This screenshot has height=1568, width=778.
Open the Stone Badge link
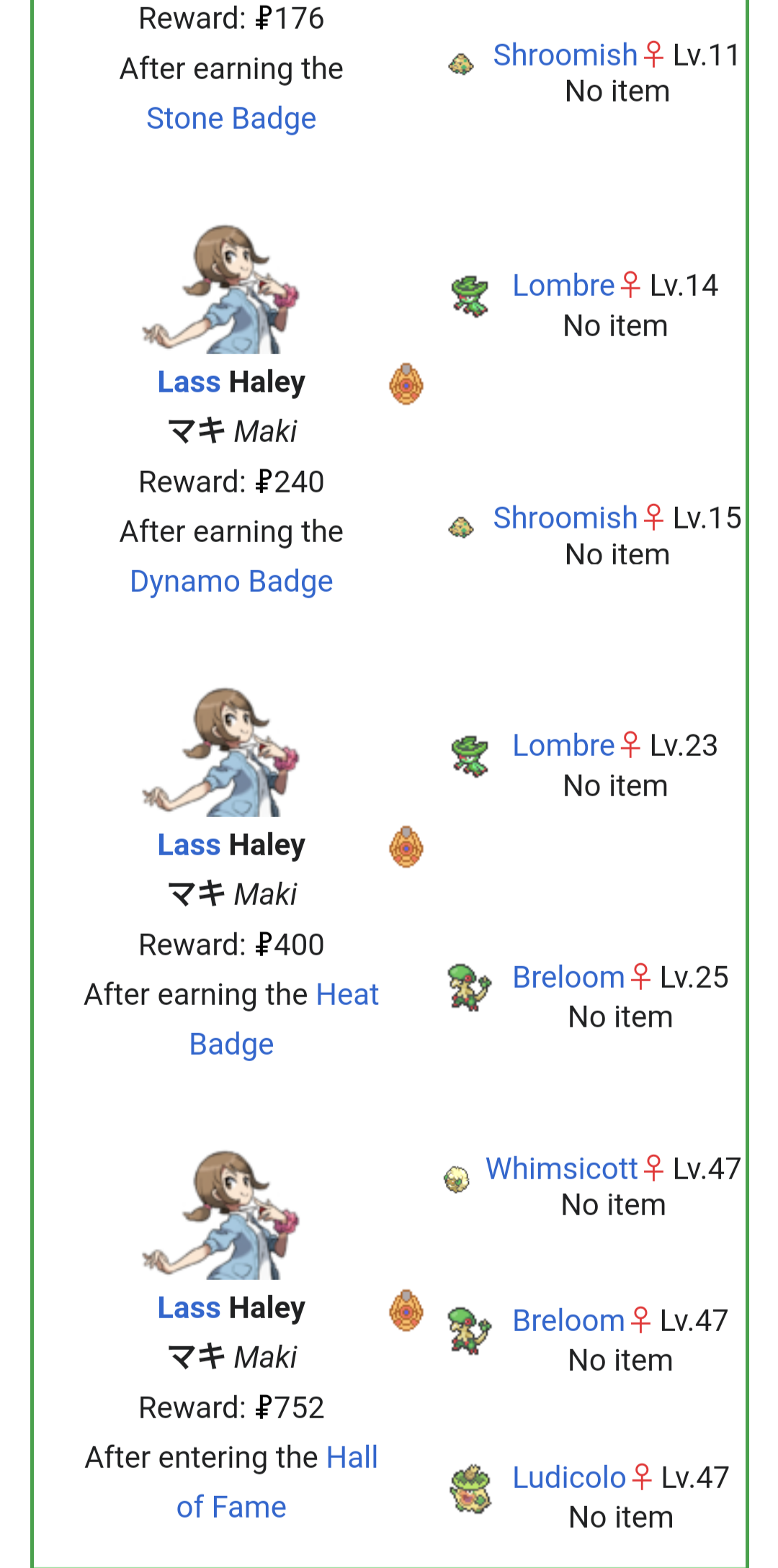click(231, 119)
